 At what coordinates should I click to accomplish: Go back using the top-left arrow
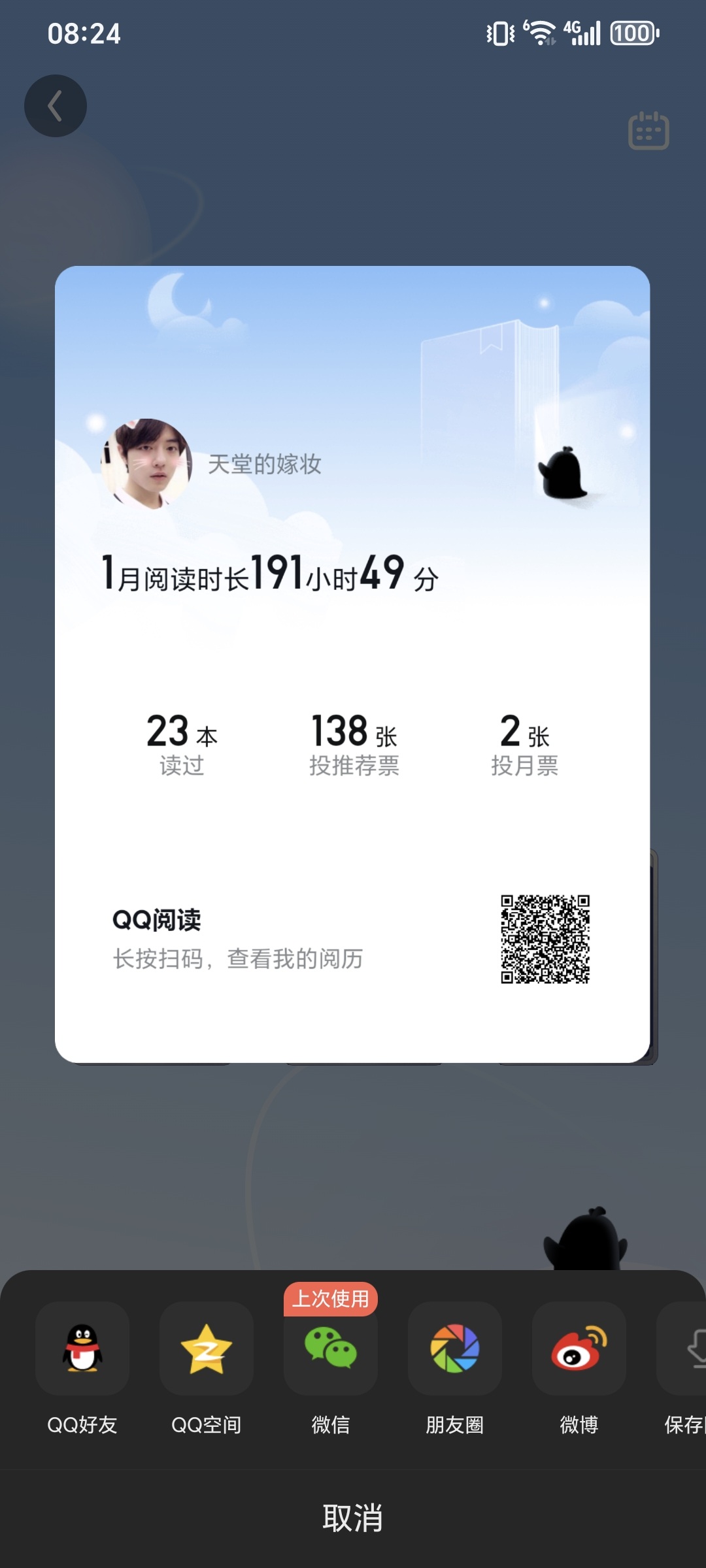coord(56,106)
